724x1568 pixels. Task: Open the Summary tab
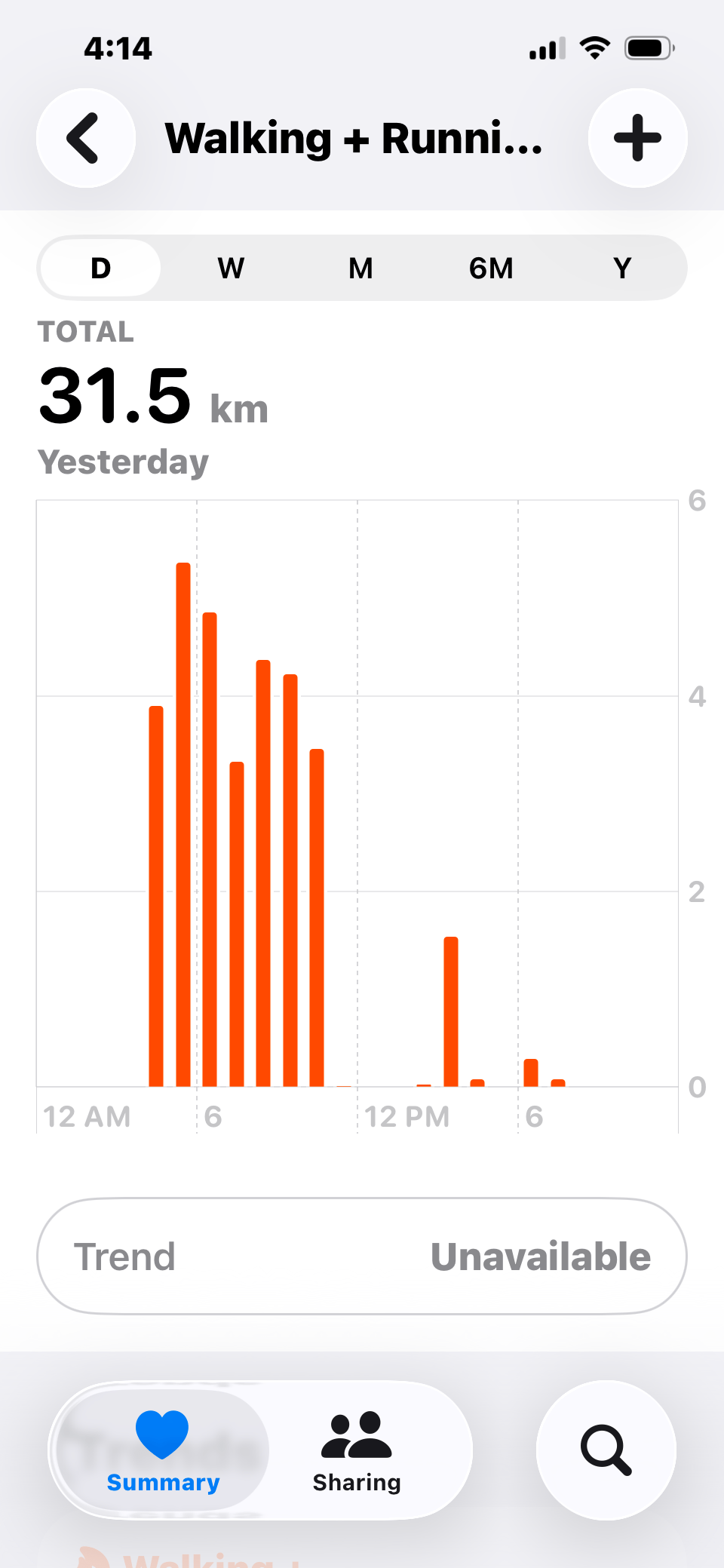[163, 1450]
